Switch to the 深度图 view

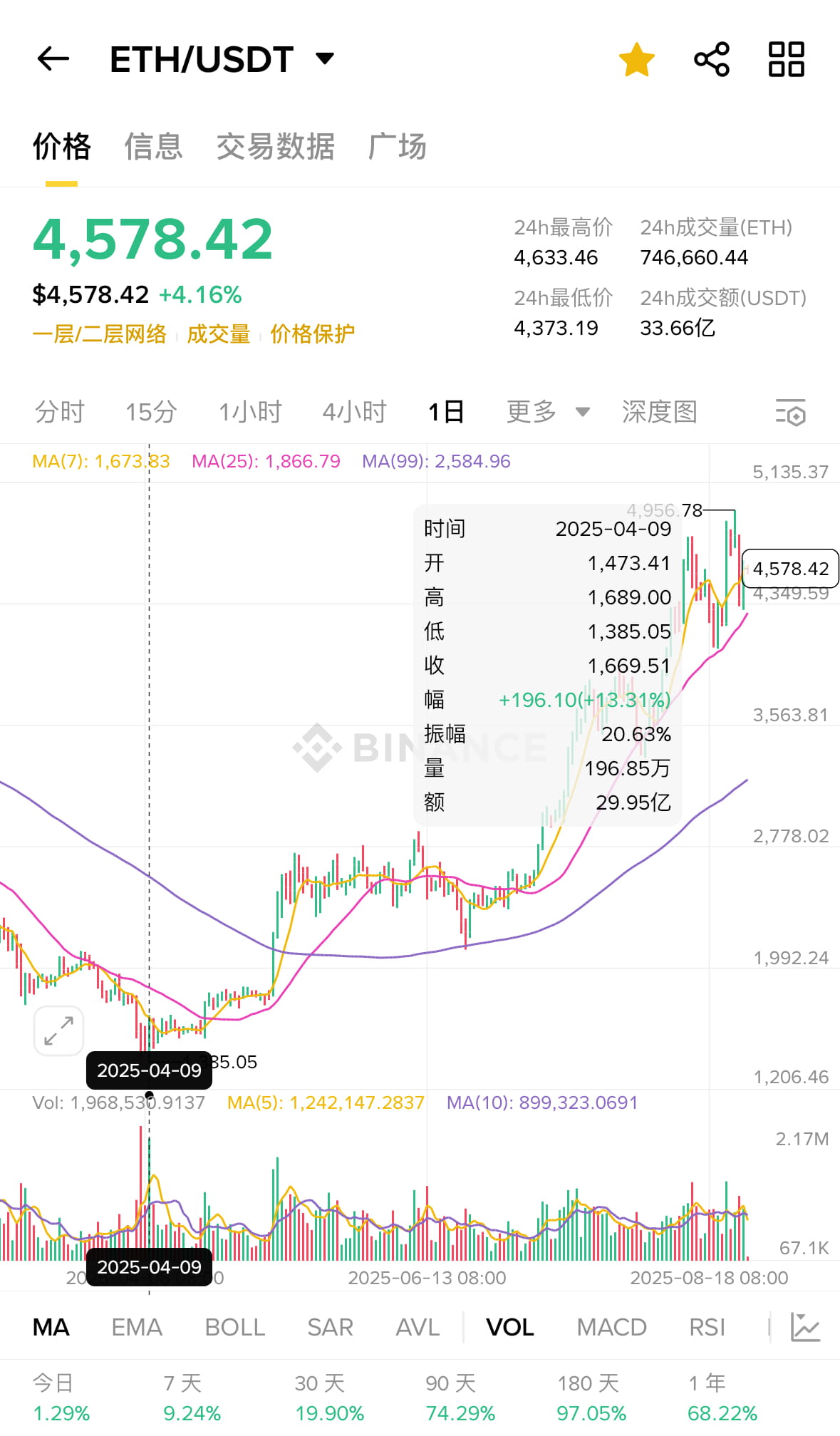click(659, 412)
